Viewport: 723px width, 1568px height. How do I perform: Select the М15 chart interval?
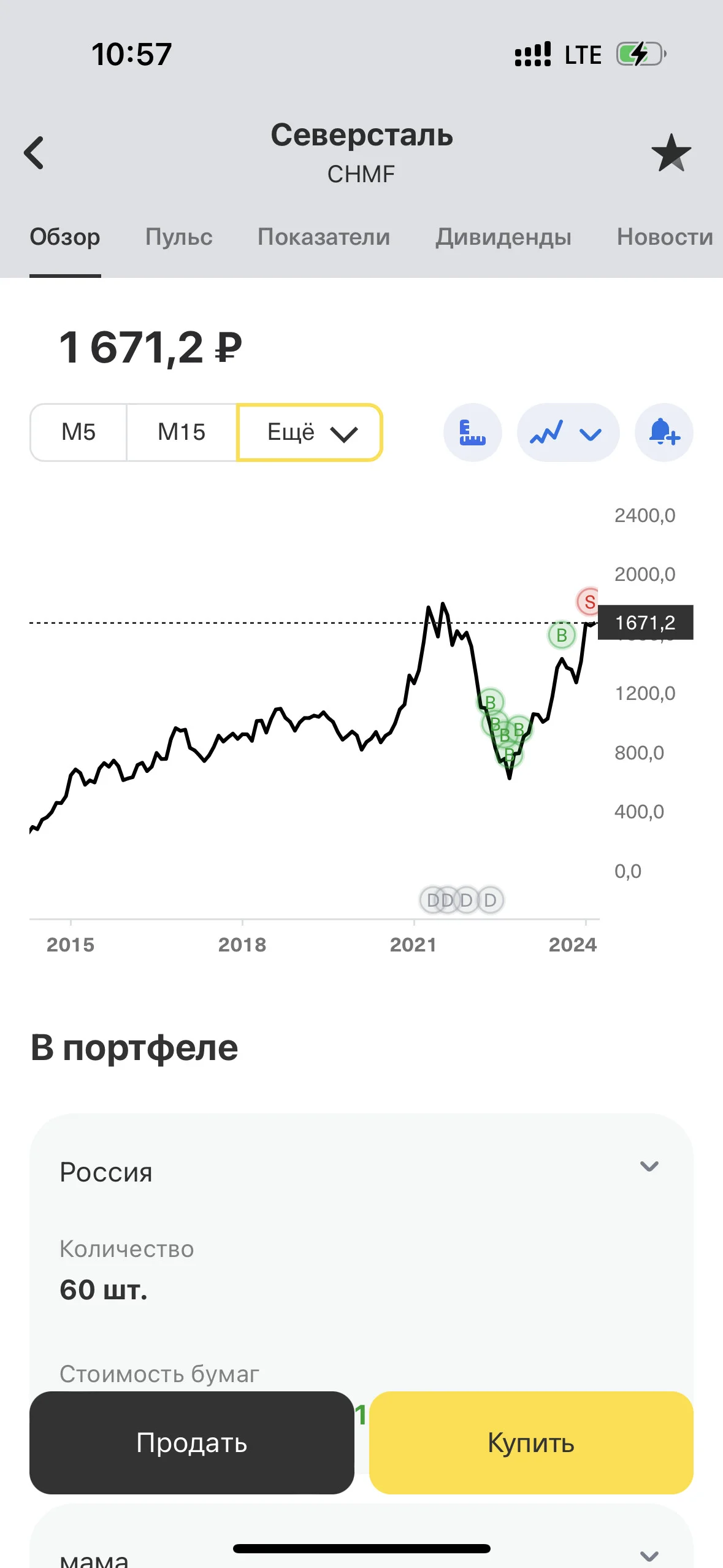click(x=182, y=432)
